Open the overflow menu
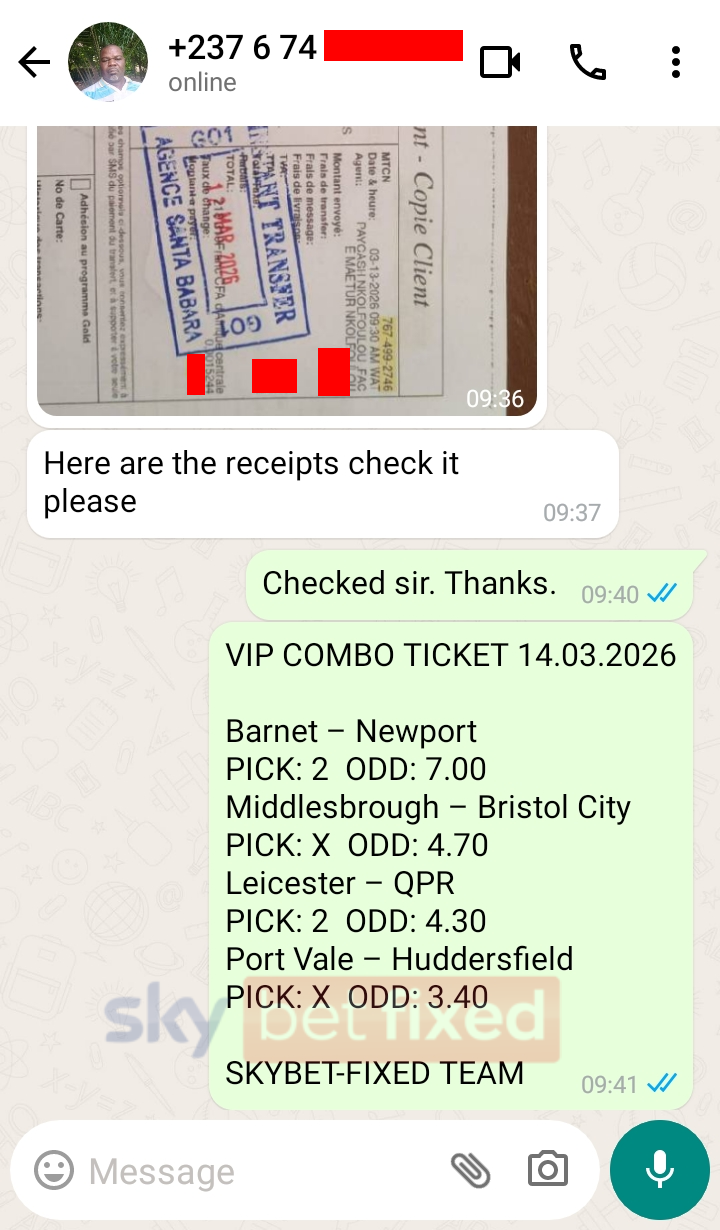720x1230 pixels. click(676, 63)
